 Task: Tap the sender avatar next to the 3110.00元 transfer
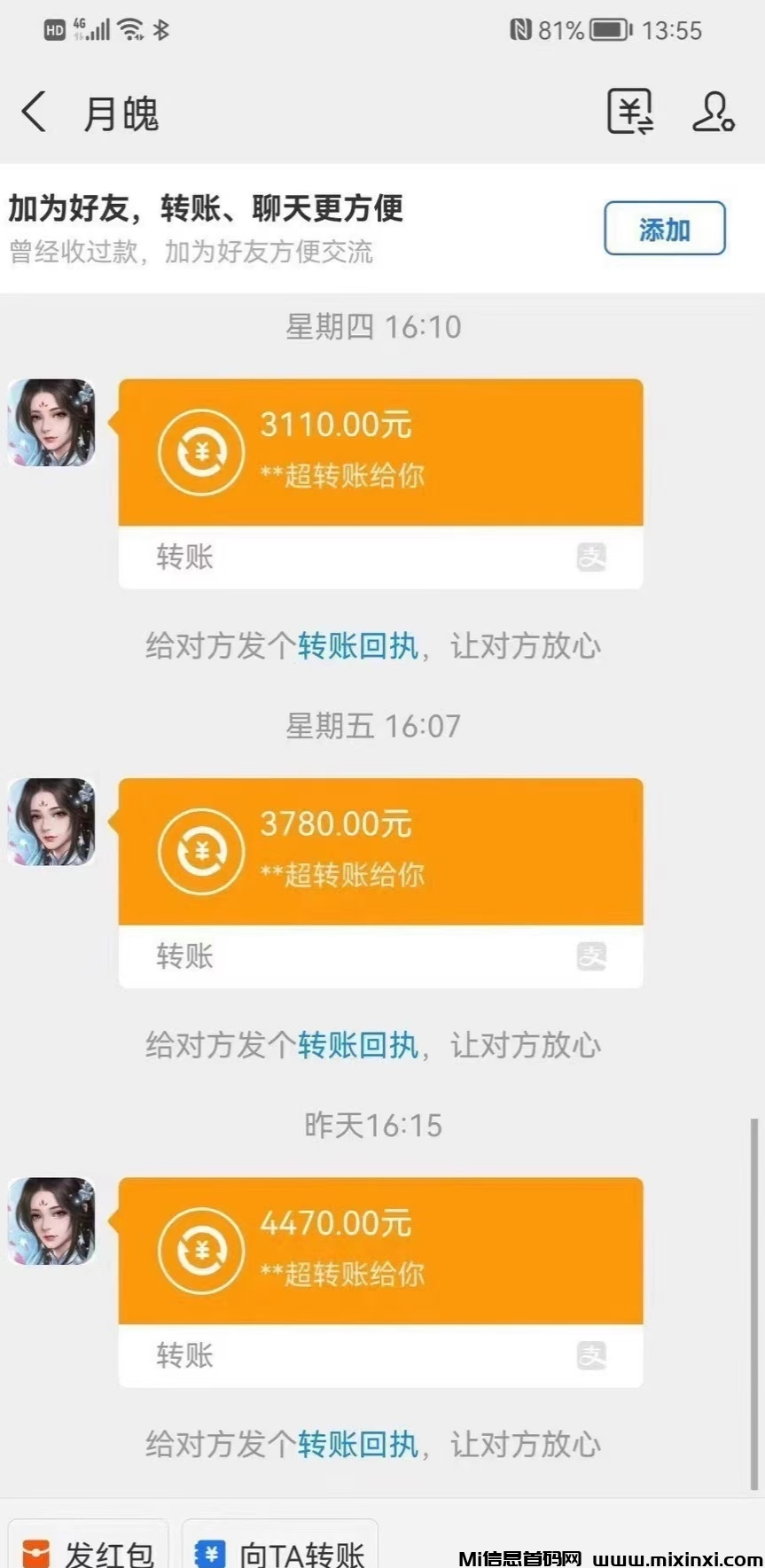(51, 423)
